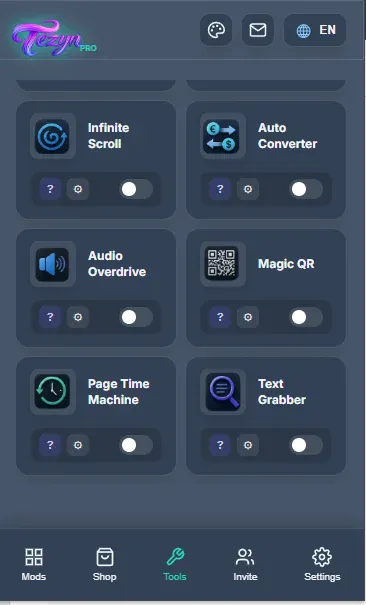This screenshot has height=605, width=366.
Task: Show help for Text Grabber
Action: [x=220, y=445]
